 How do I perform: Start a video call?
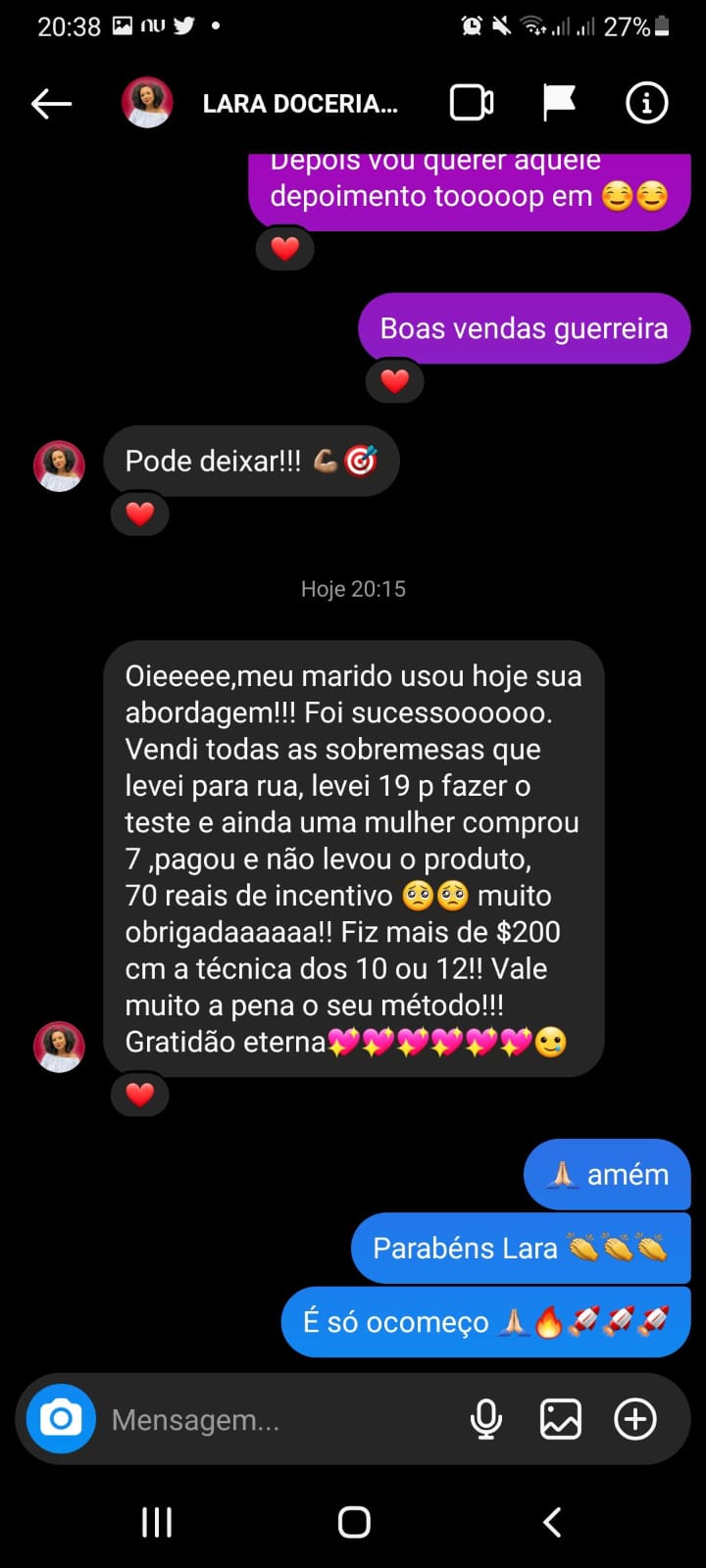click(x=472, y=103)
